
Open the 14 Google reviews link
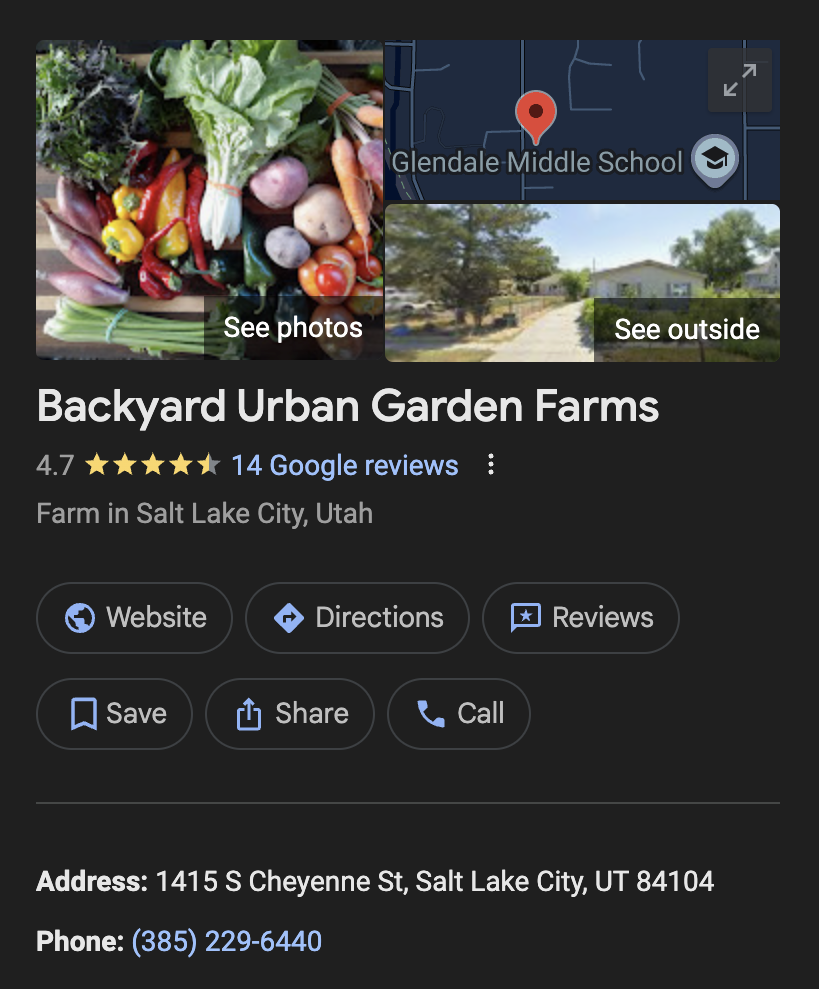(x=345, y=465)
